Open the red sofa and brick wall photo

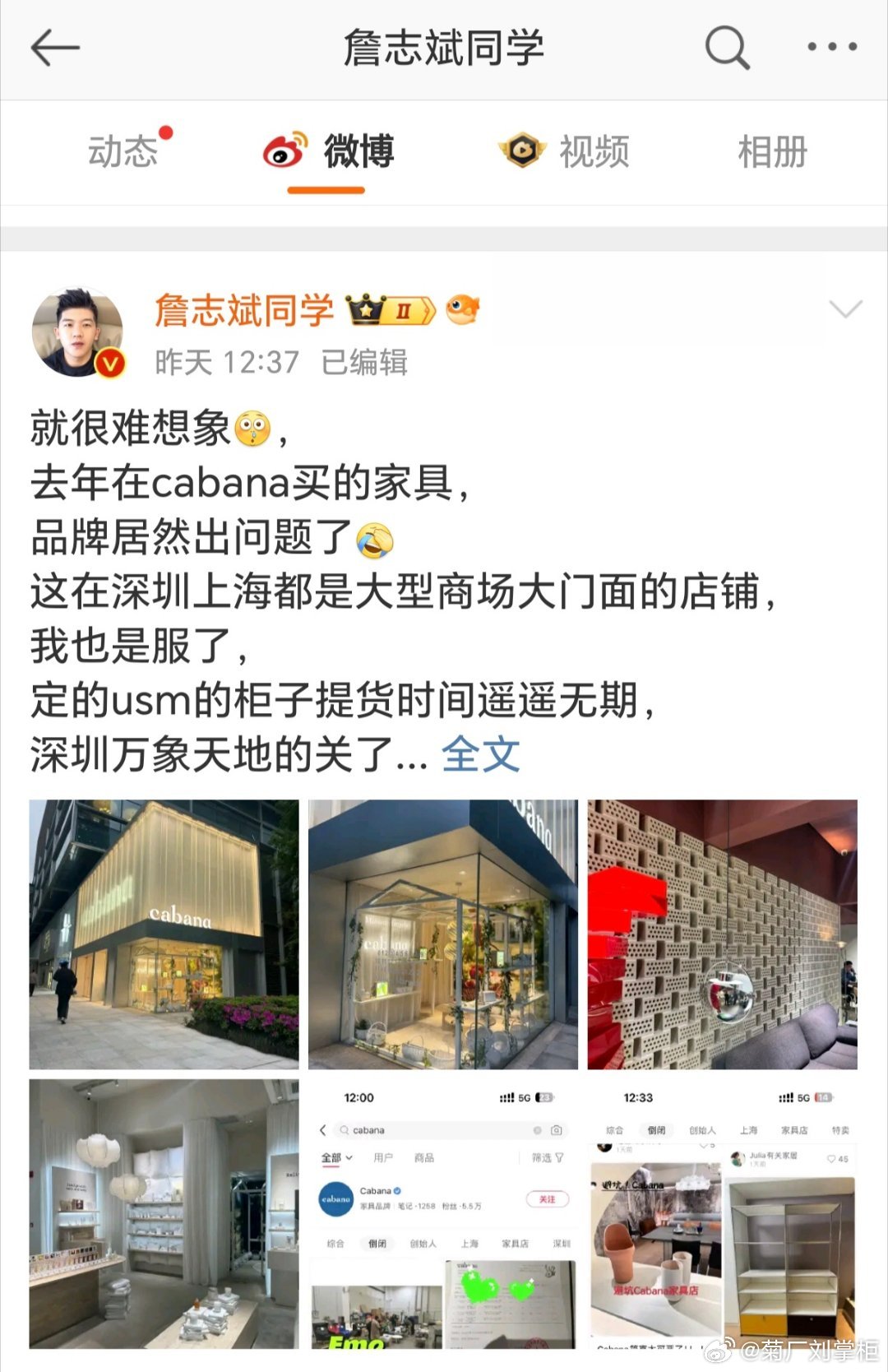click(722, 934)
